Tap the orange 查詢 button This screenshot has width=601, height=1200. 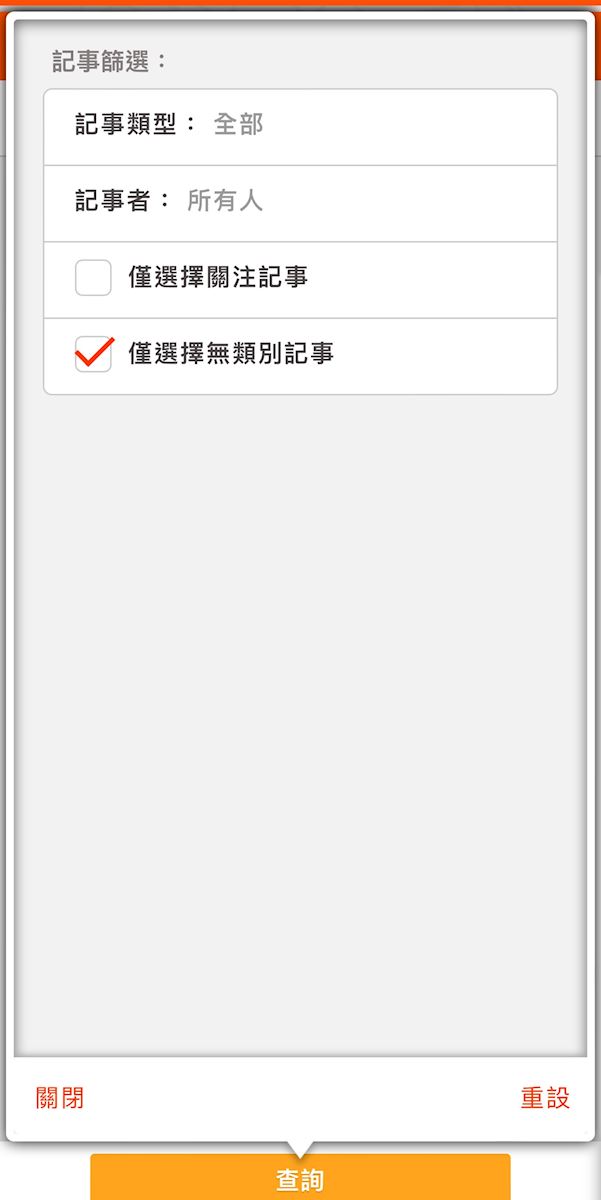(300, 1178)
